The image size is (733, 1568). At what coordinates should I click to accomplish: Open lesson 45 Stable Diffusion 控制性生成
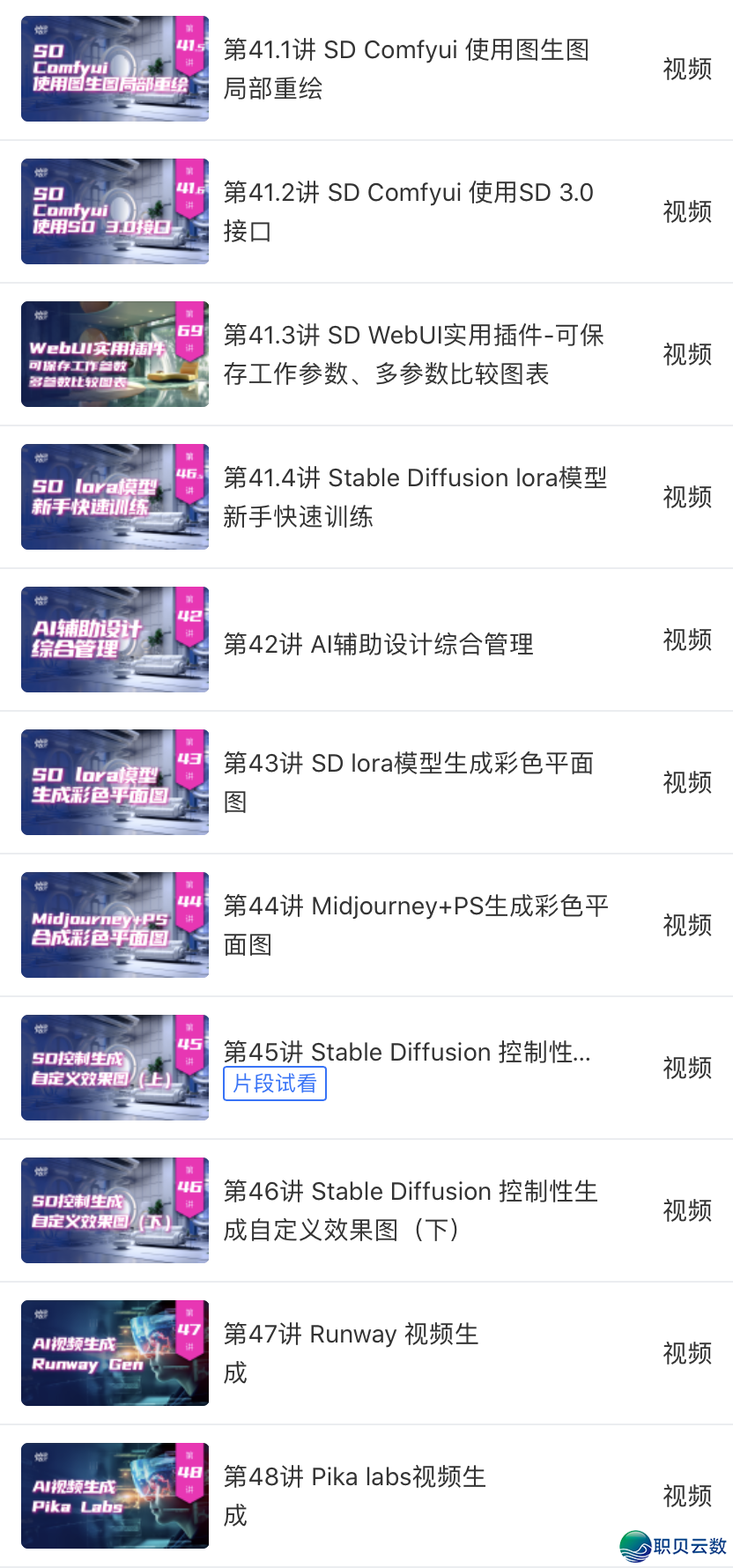click(407, 1052)
